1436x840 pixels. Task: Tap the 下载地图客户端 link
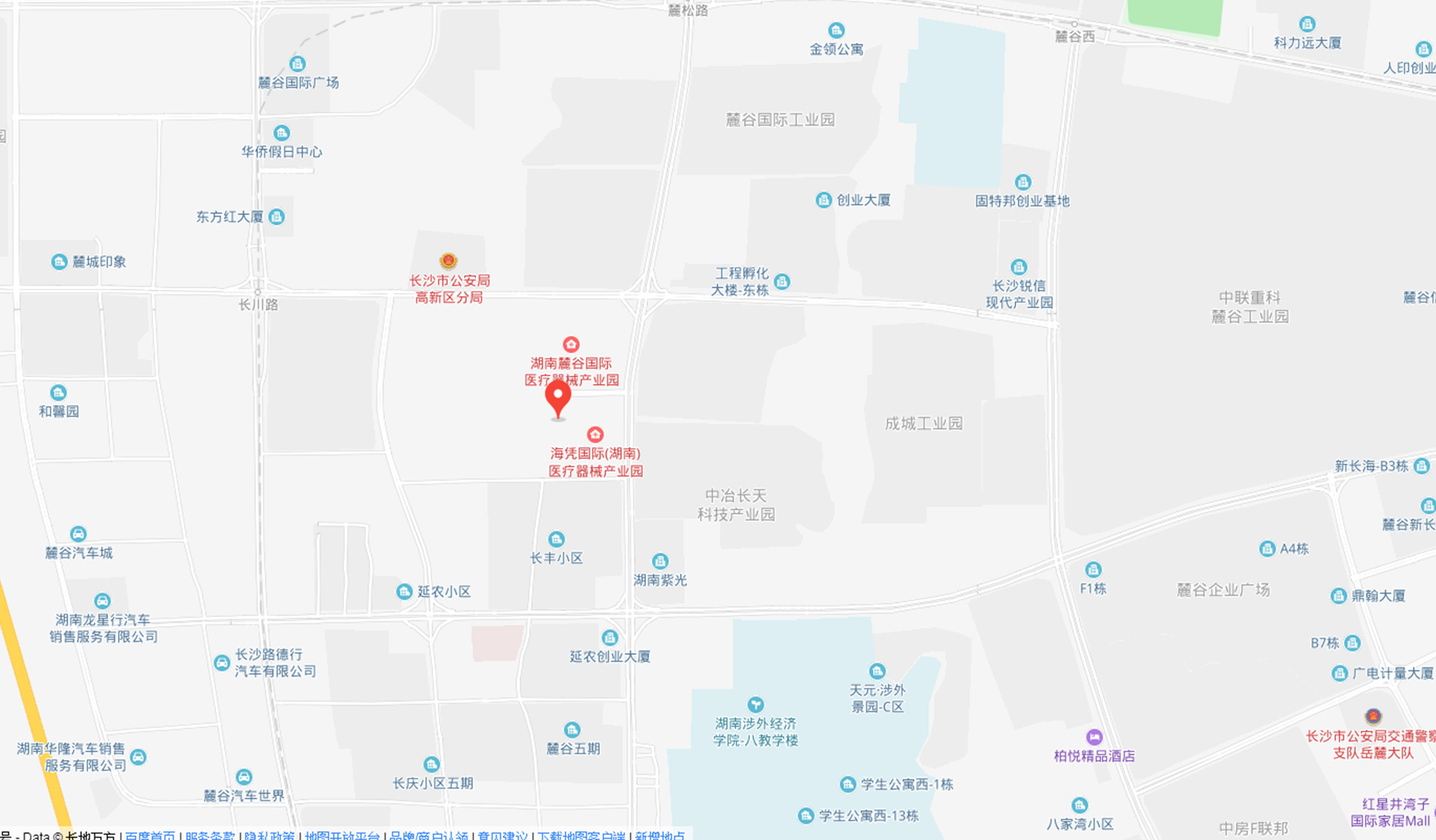click(x=581, y=835)
